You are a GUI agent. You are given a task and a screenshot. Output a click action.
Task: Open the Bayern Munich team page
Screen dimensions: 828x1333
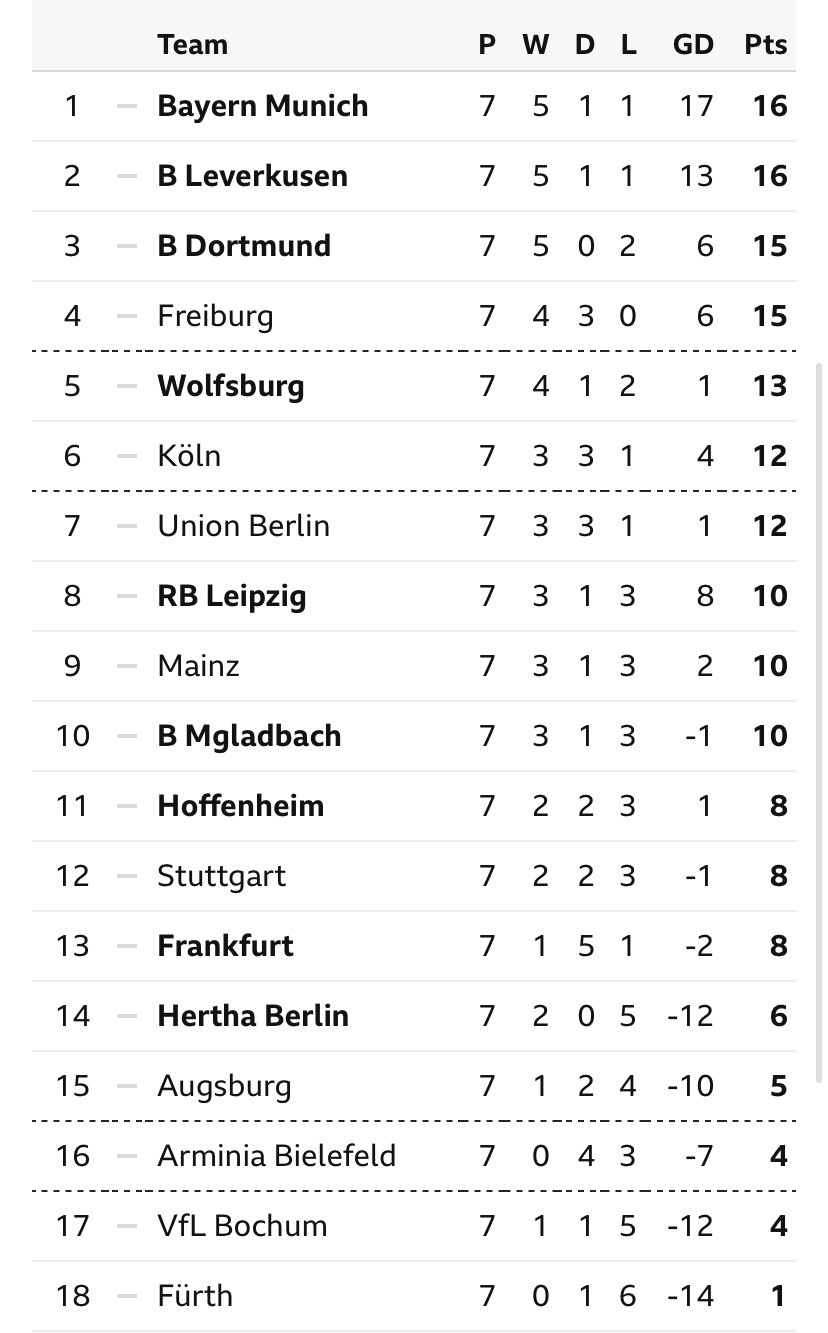coord(263,106)
